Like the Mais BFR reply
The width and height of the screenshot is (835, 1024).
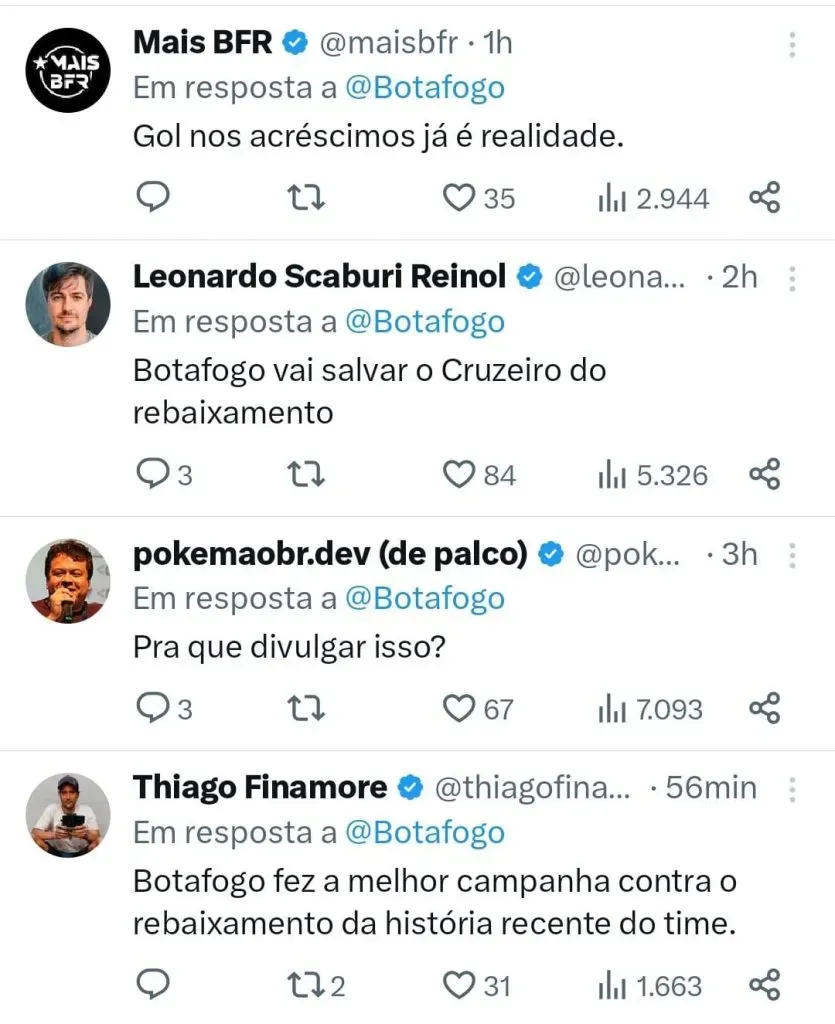(459, 198)
